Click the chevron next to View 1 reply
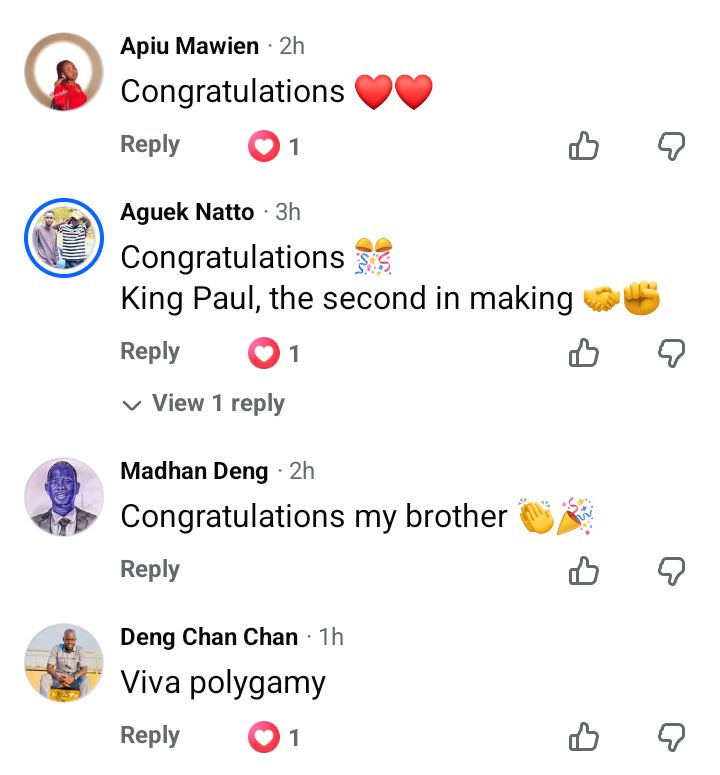The width and height of the screenshot is (720, 775). (131, 404)
